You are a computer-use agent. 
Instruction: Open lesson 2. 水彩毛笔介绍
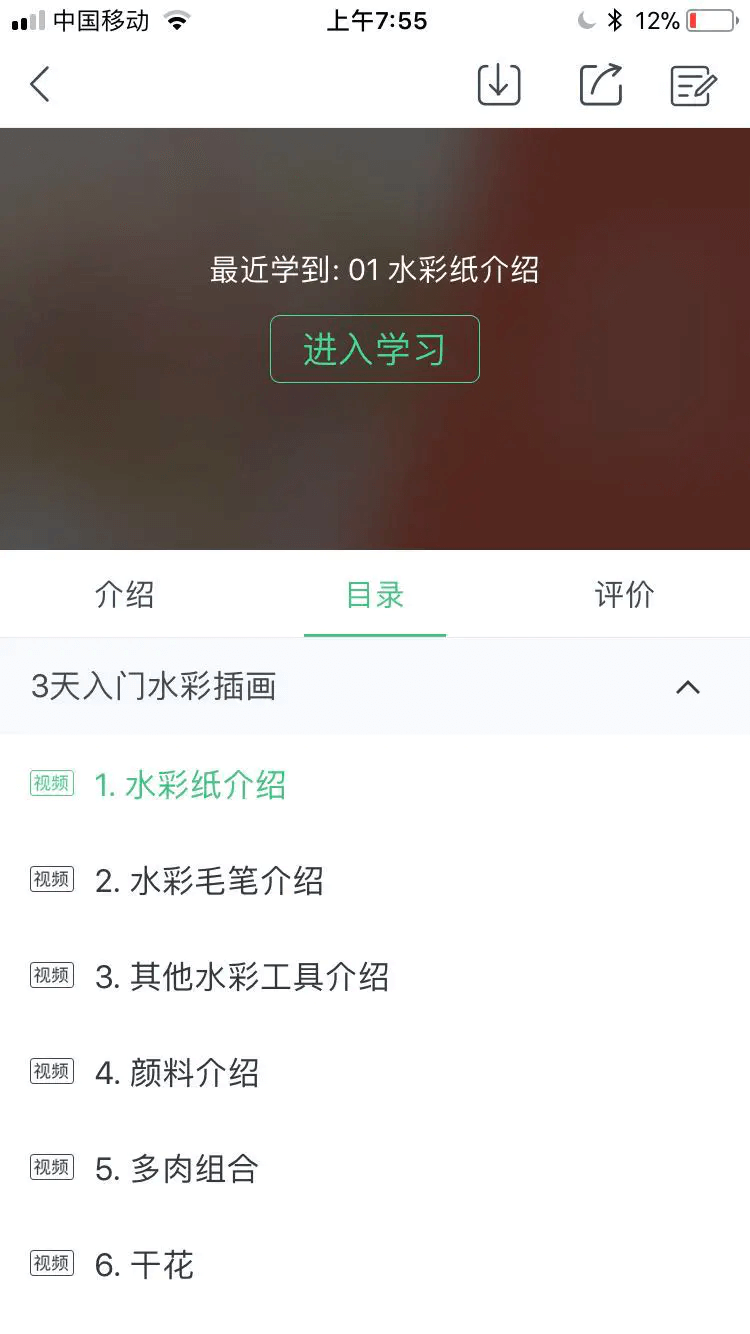pos(208,881)
